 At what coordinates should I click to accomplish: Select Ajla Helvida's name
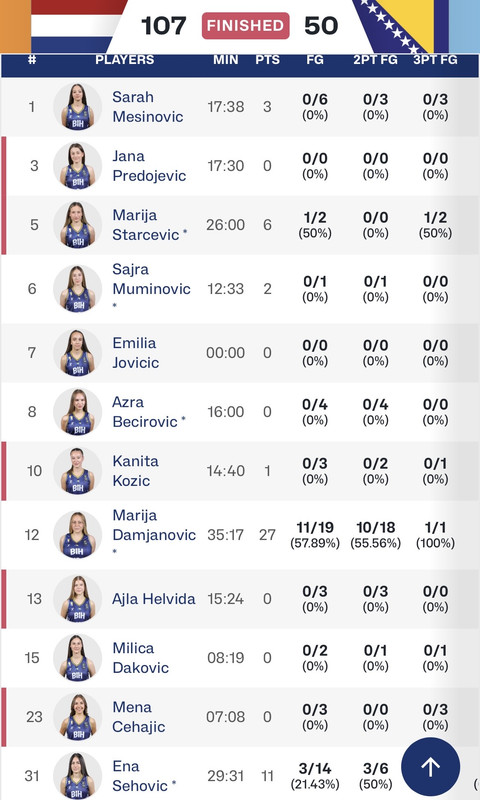[154, 598]
